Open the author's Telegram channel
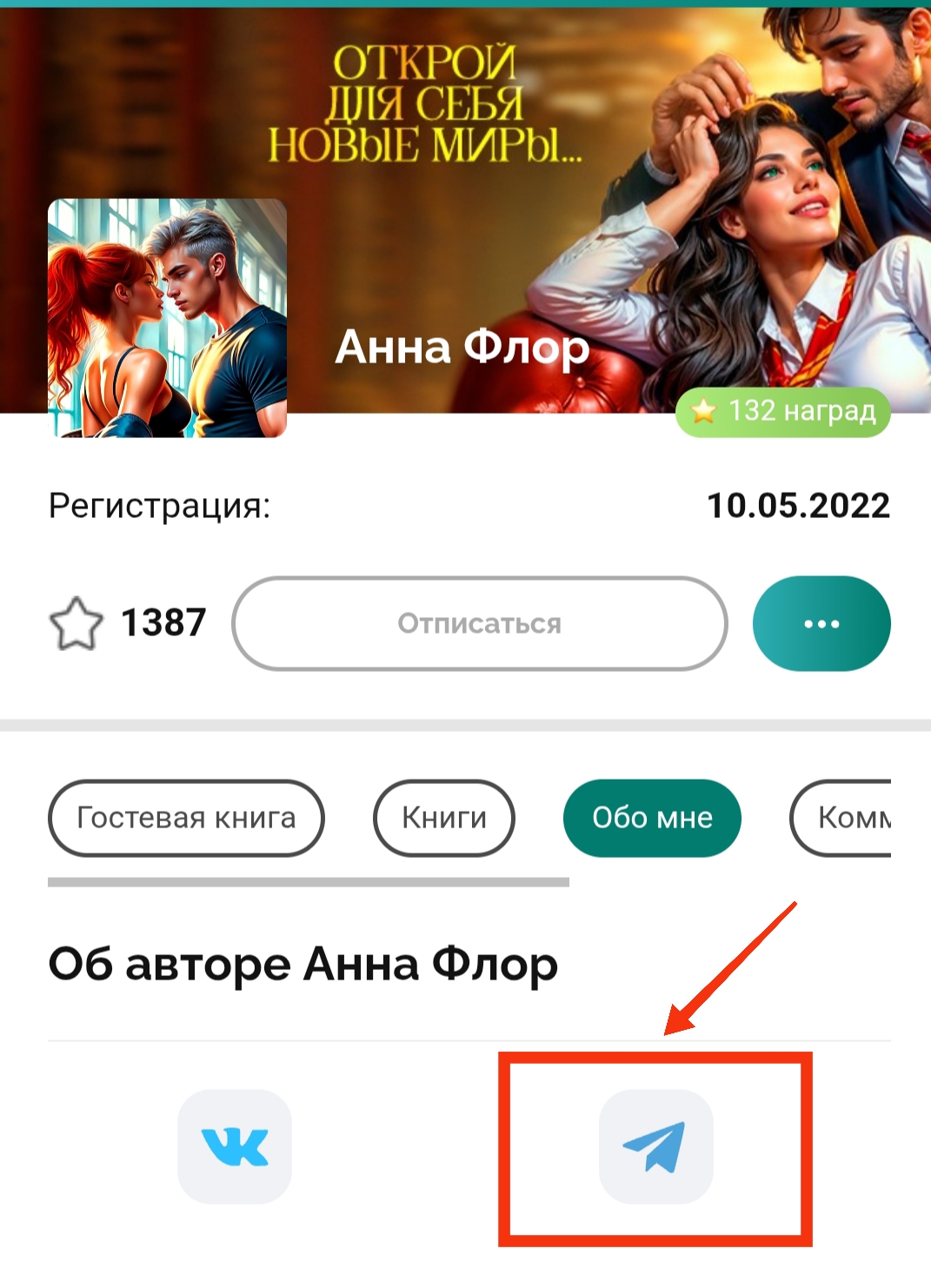931x1288 pixels. coord(655,1146)
